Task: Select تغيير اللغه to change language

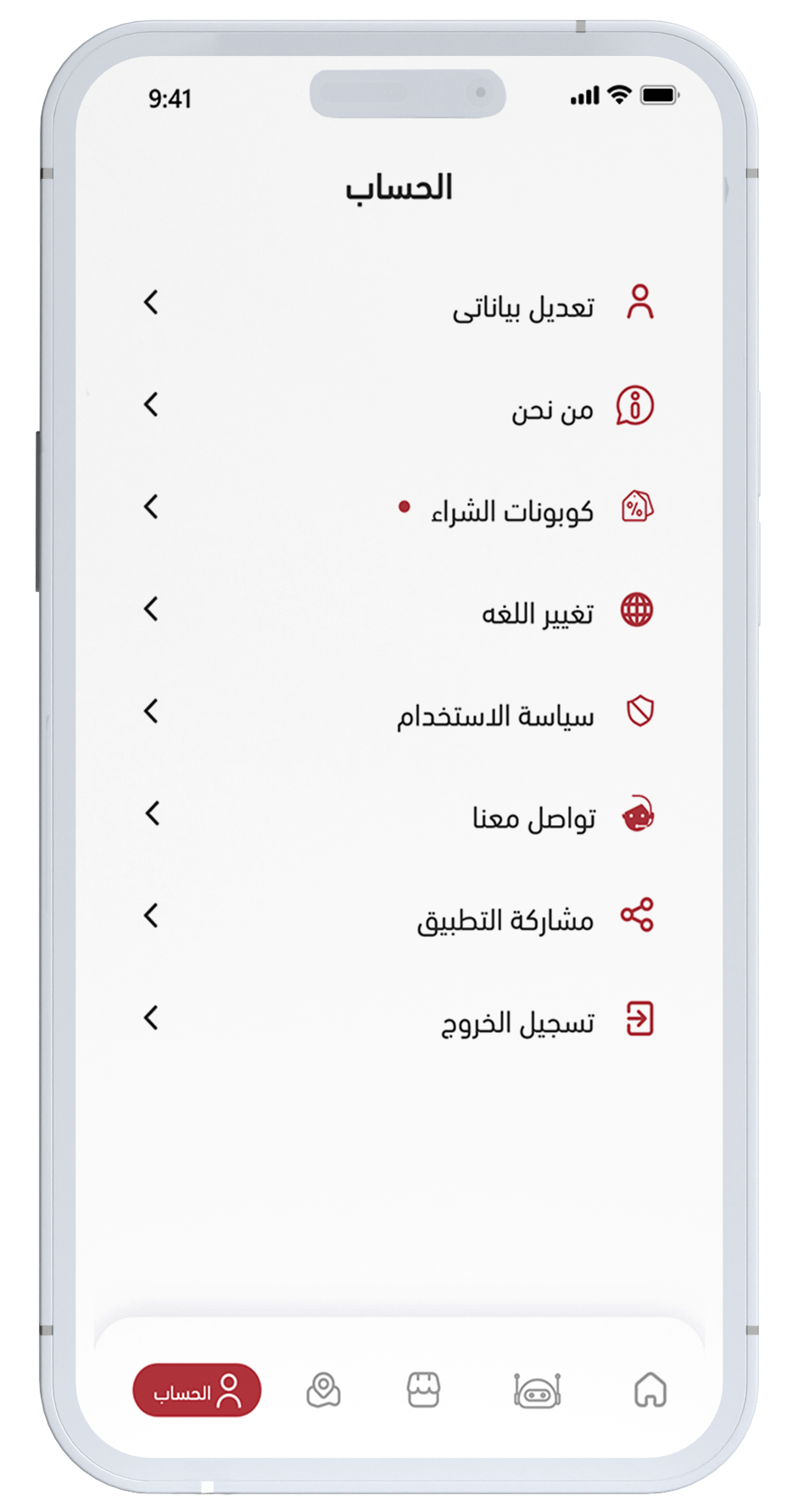Action: 537,613
